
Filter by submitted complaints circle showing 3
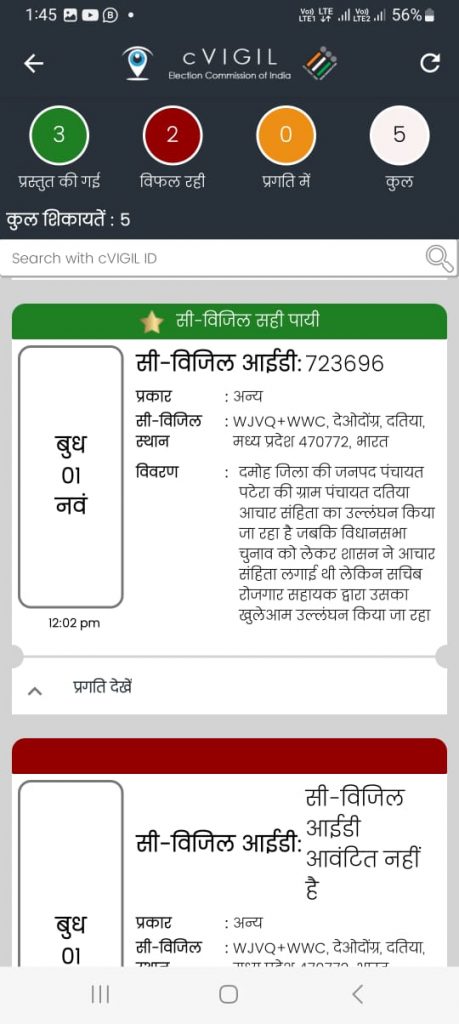tap(59, 135)
